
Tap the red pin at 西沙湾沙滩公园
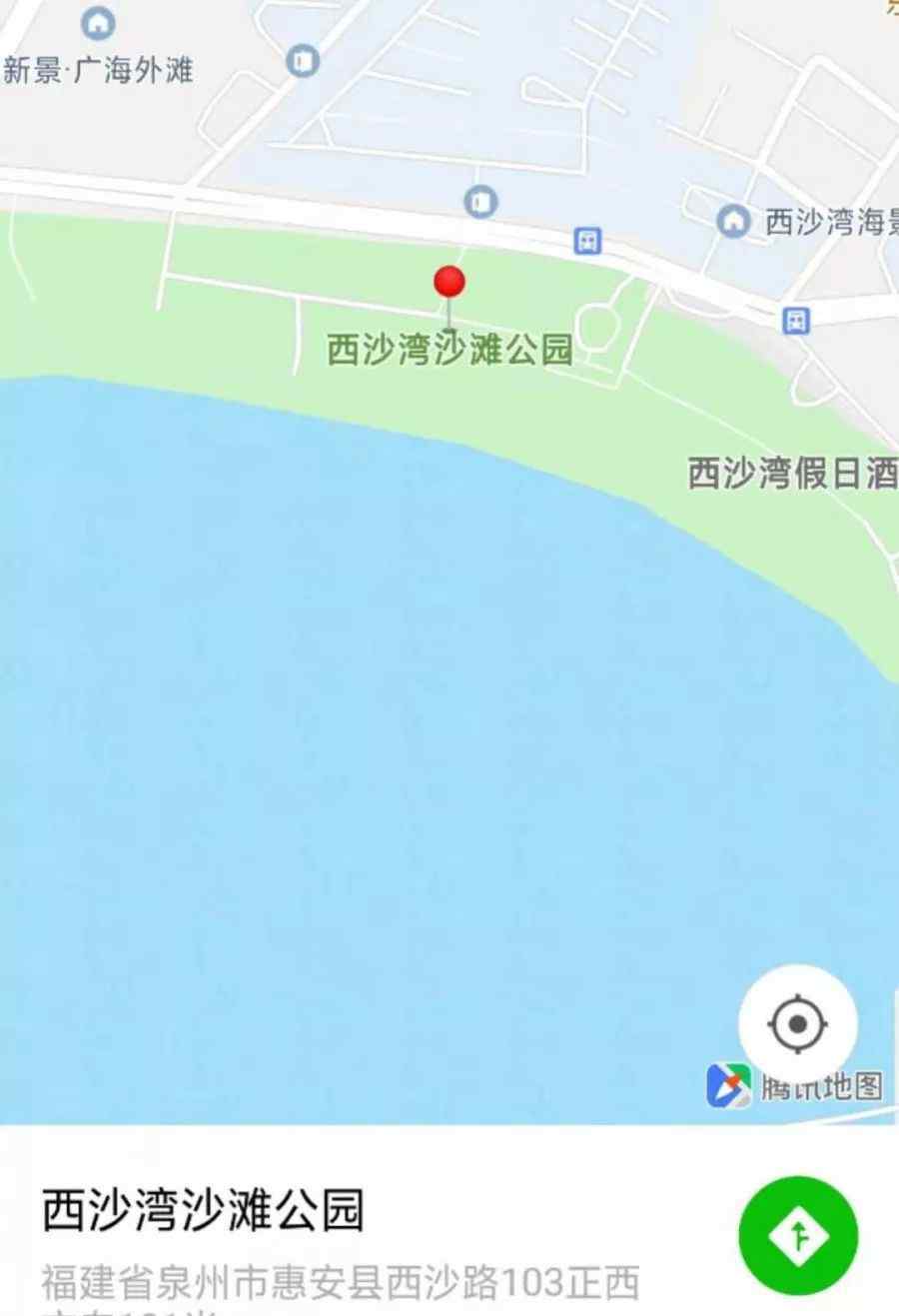(x=449, y=283)
